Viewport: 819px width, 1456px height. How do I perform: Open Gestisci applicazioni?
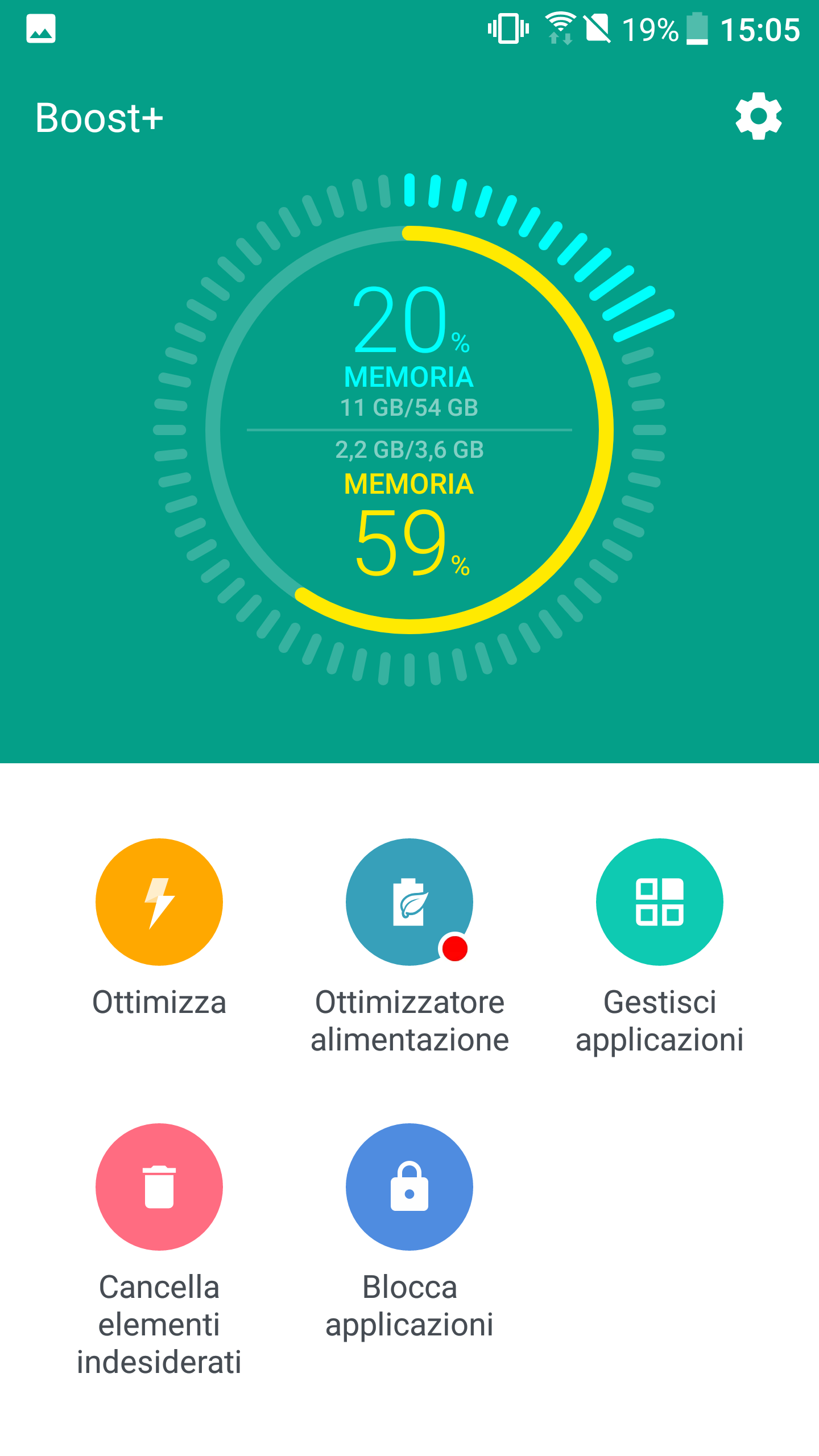tap(659, 902)
